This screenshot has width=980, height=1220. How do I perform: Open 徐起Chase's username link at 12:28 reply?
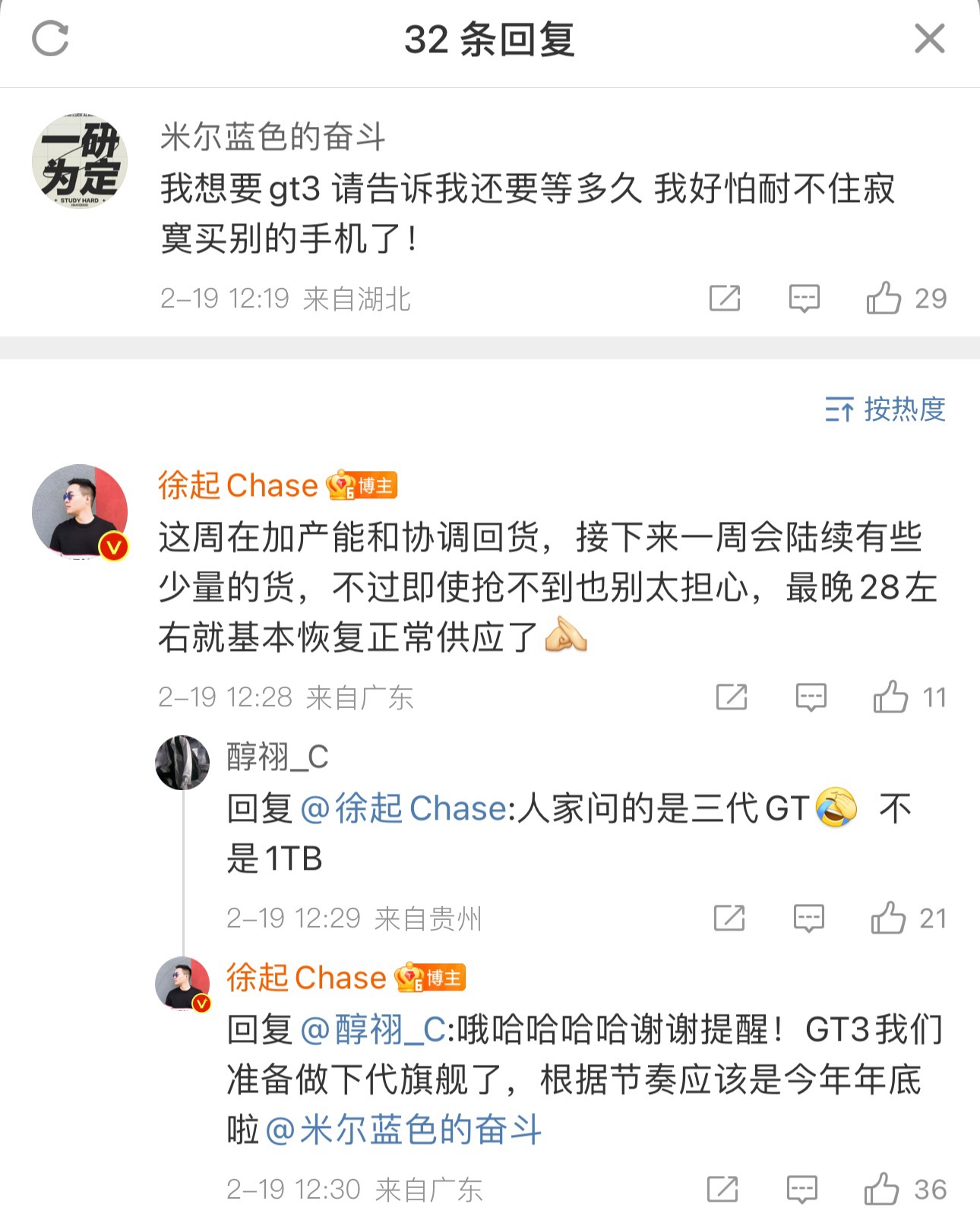tap(238, 485)
